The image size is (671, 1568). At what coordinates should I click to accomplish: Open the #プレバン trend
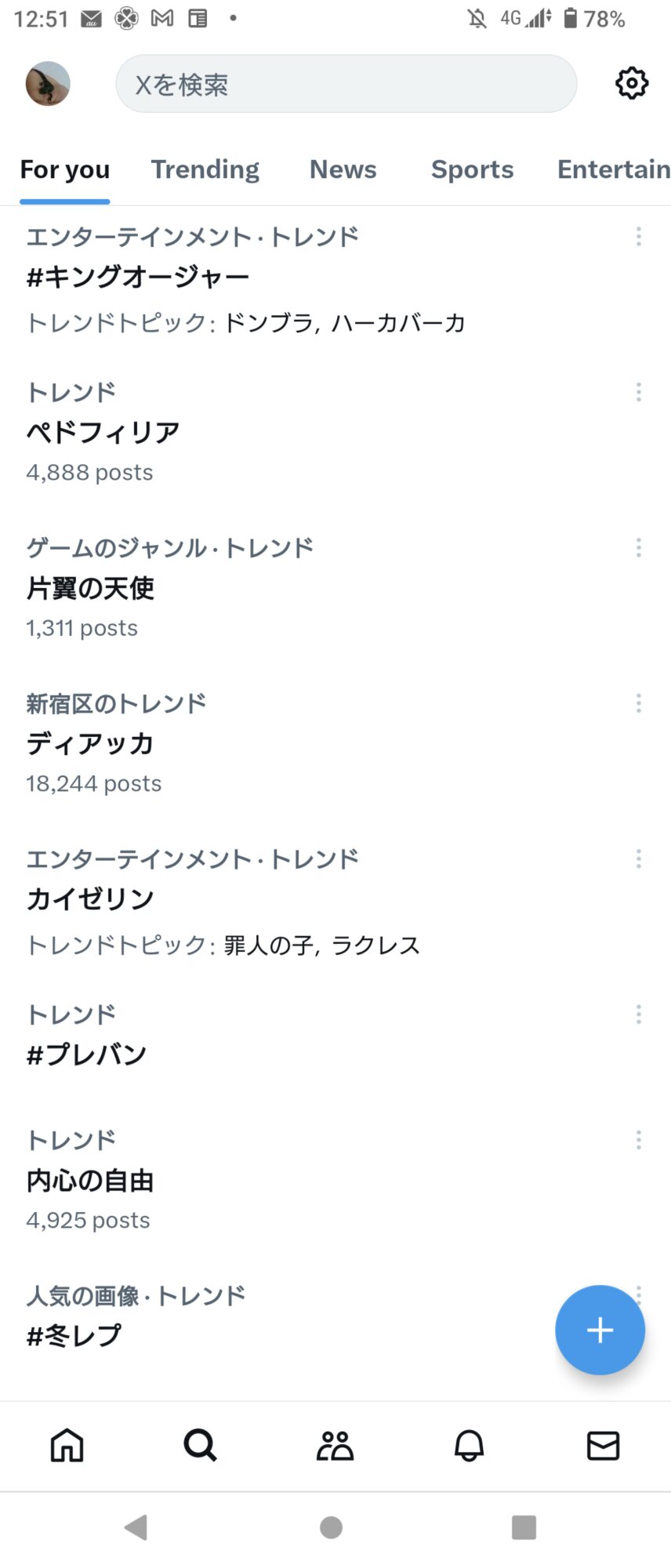click(87, 1054)
